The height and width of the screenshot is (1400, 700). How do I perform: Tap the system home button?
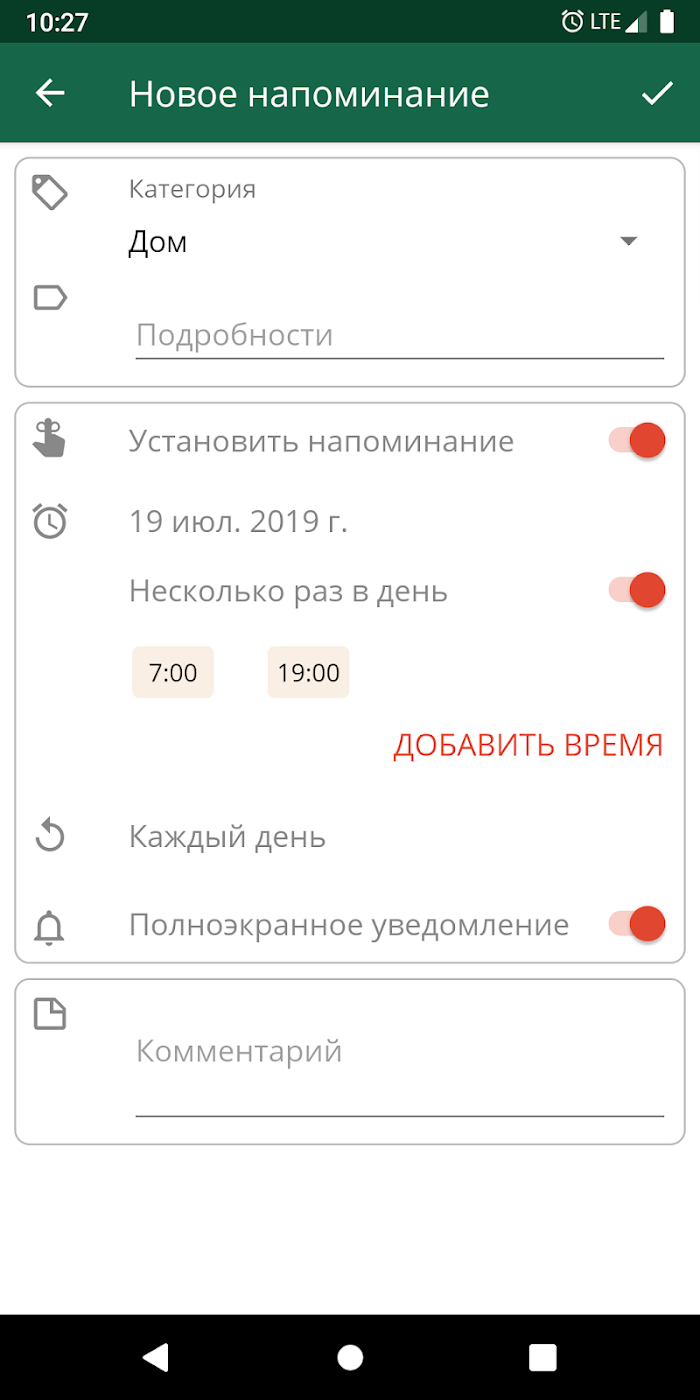[x=350, y=1357]
